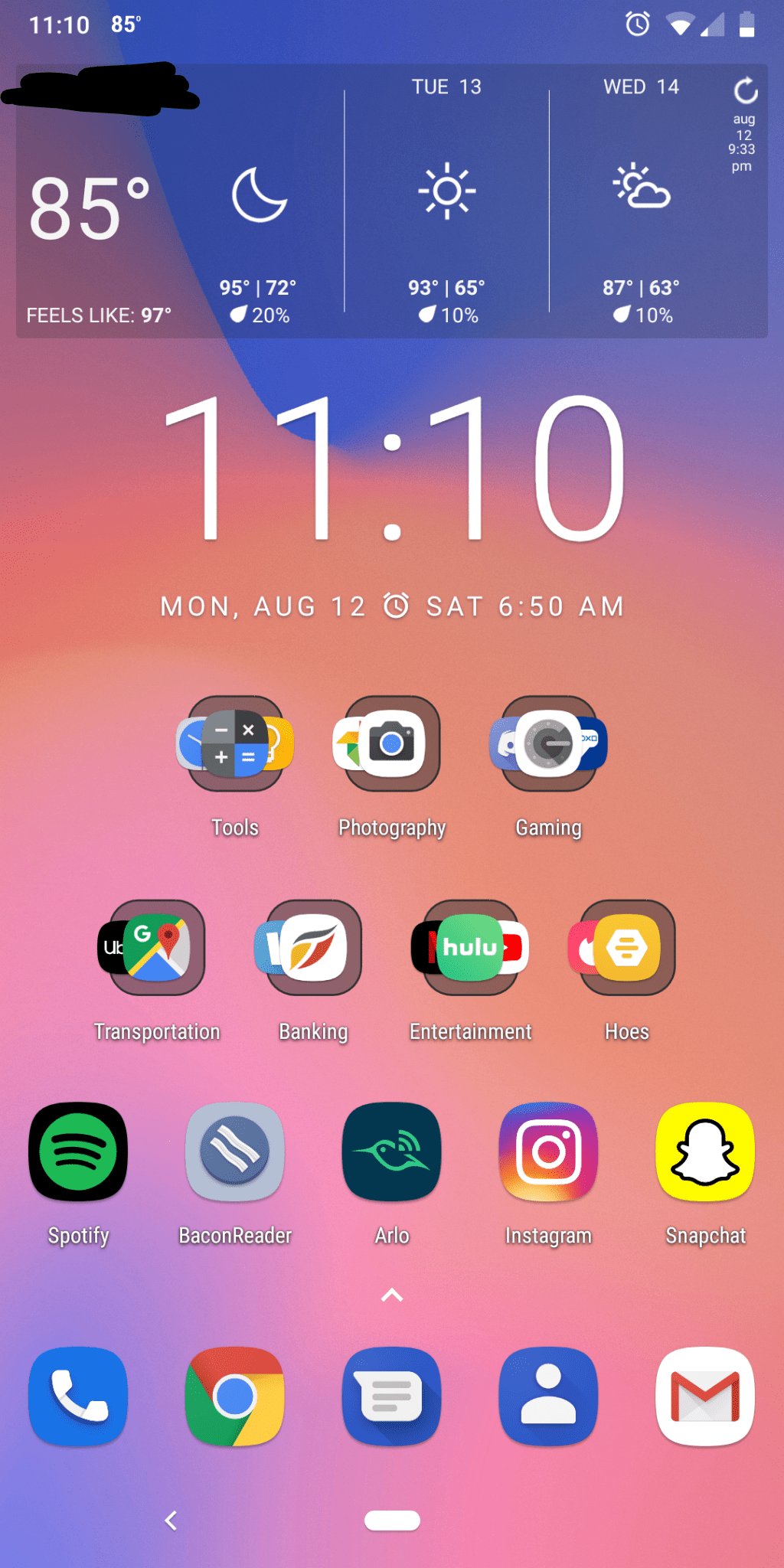Select the TUE 13 forecast column
The image size is (784, 1568).
[x=447, y=199]
